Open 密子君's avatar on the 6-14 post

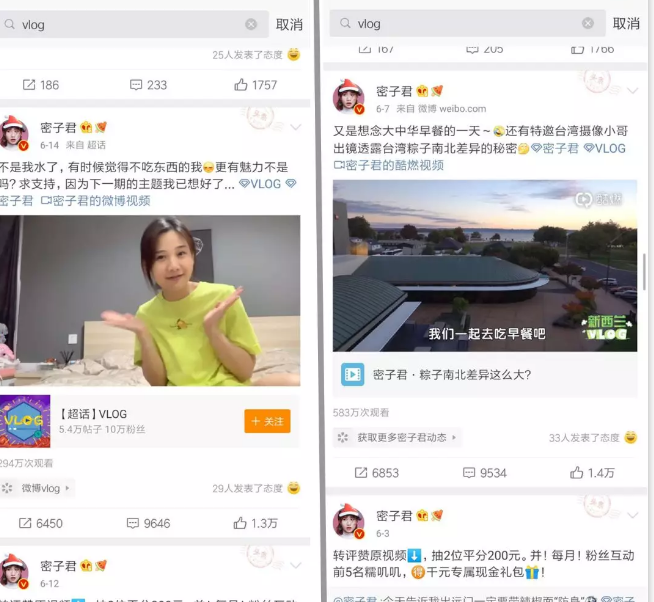tap(14, 133)
